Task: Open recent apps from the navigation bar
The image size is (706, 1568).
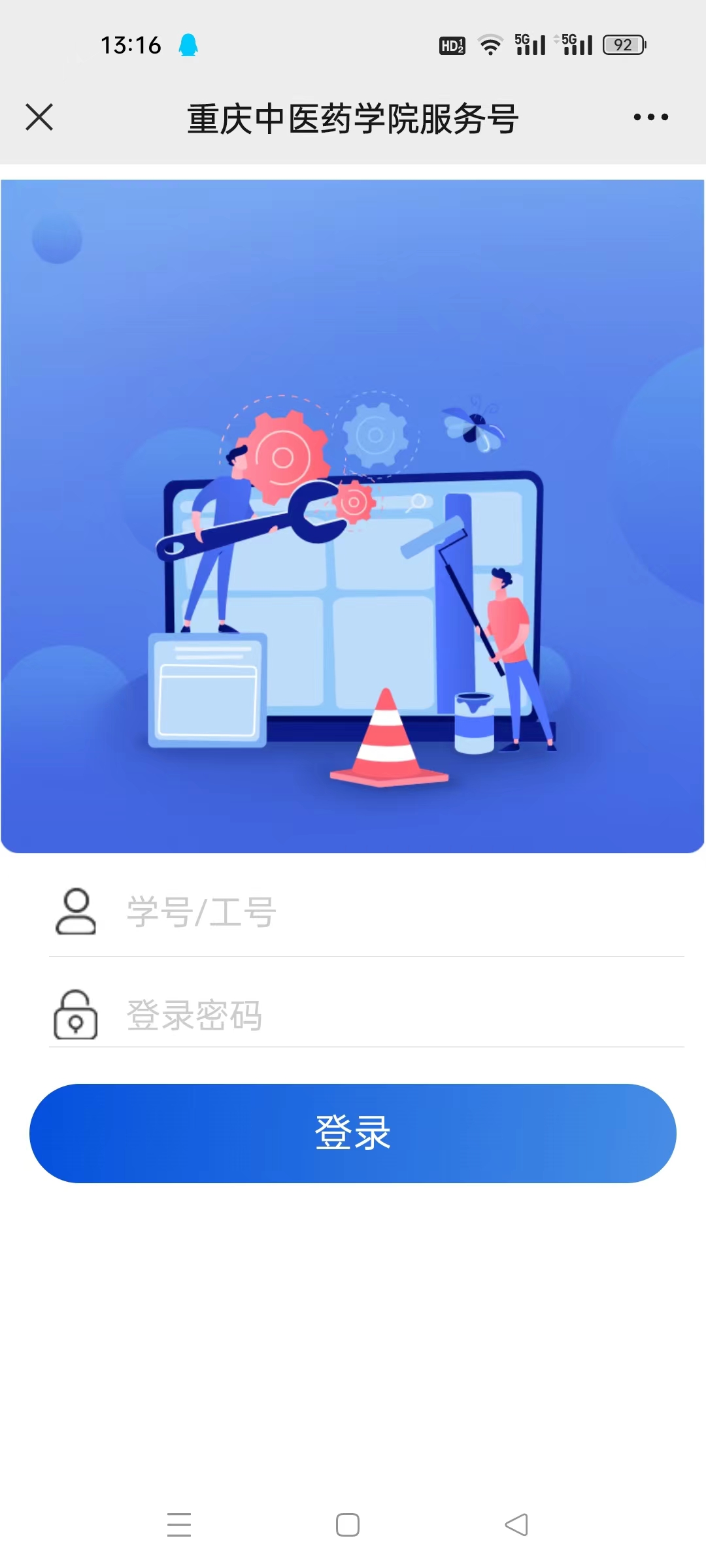Action: point(179,1525)
